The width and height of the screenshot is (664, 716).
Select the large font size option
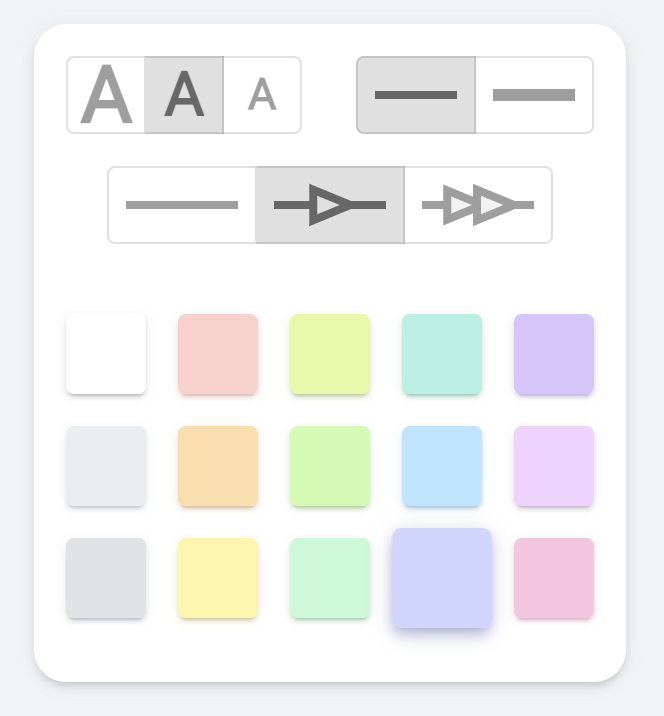pos(106,95)
